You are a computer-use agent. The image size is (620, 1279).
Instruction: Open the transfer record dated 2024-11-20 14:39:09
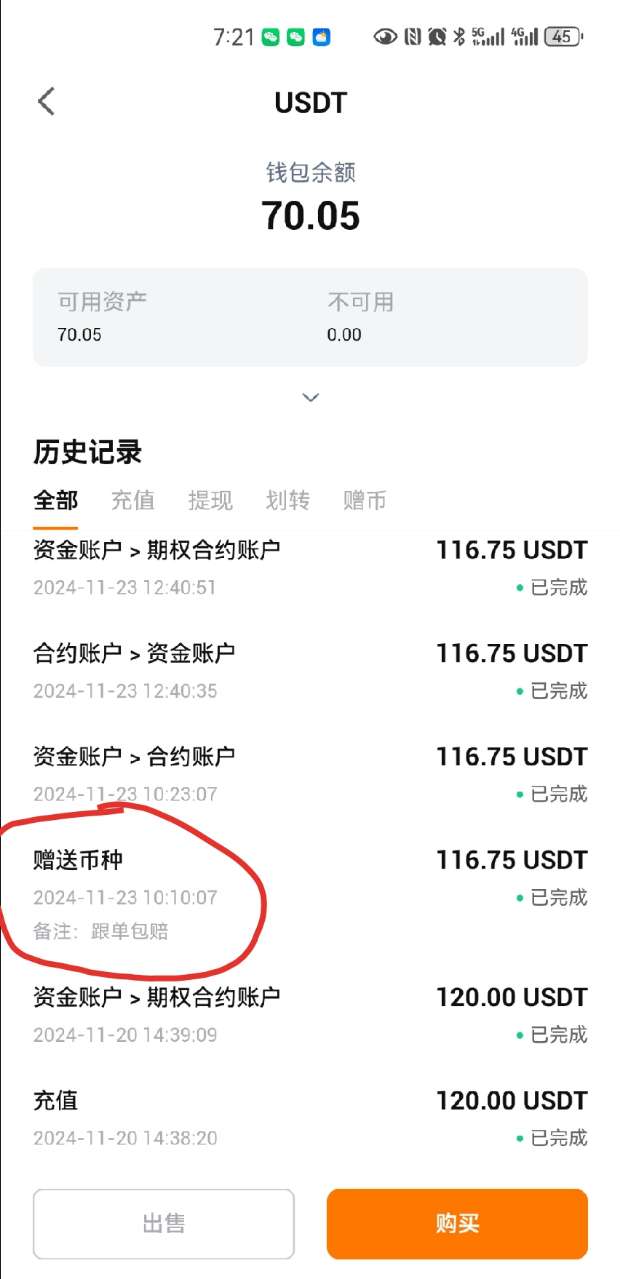coord(310,1014)
